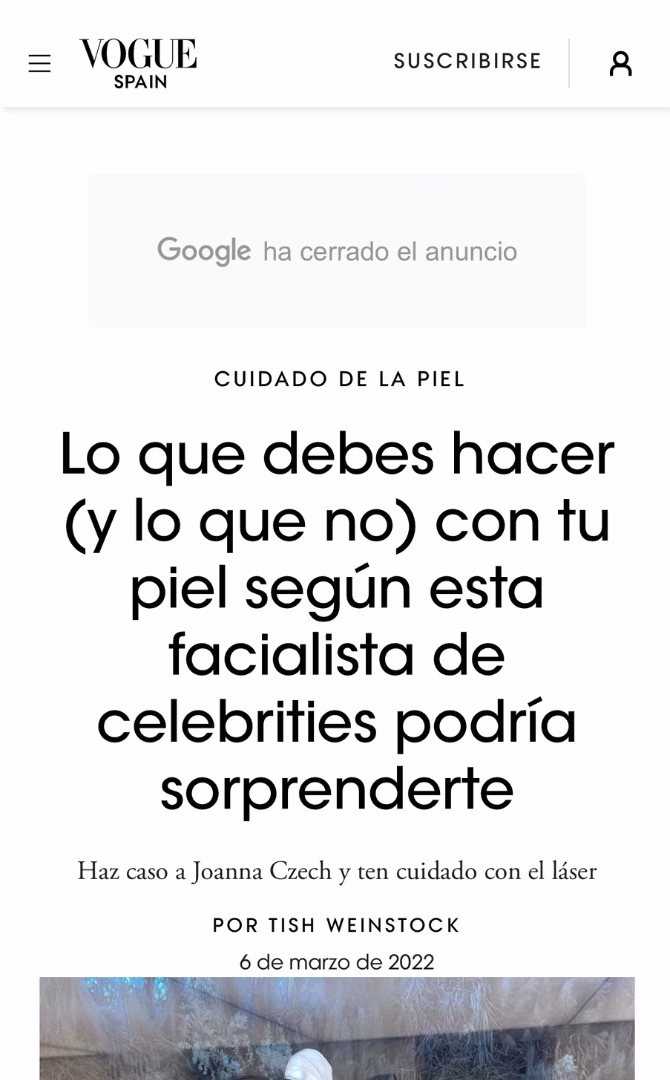View author Tish Weinstock's page
Image resolution: width=670 pixels, height=1080 pixels.
[x=364, y=926]
